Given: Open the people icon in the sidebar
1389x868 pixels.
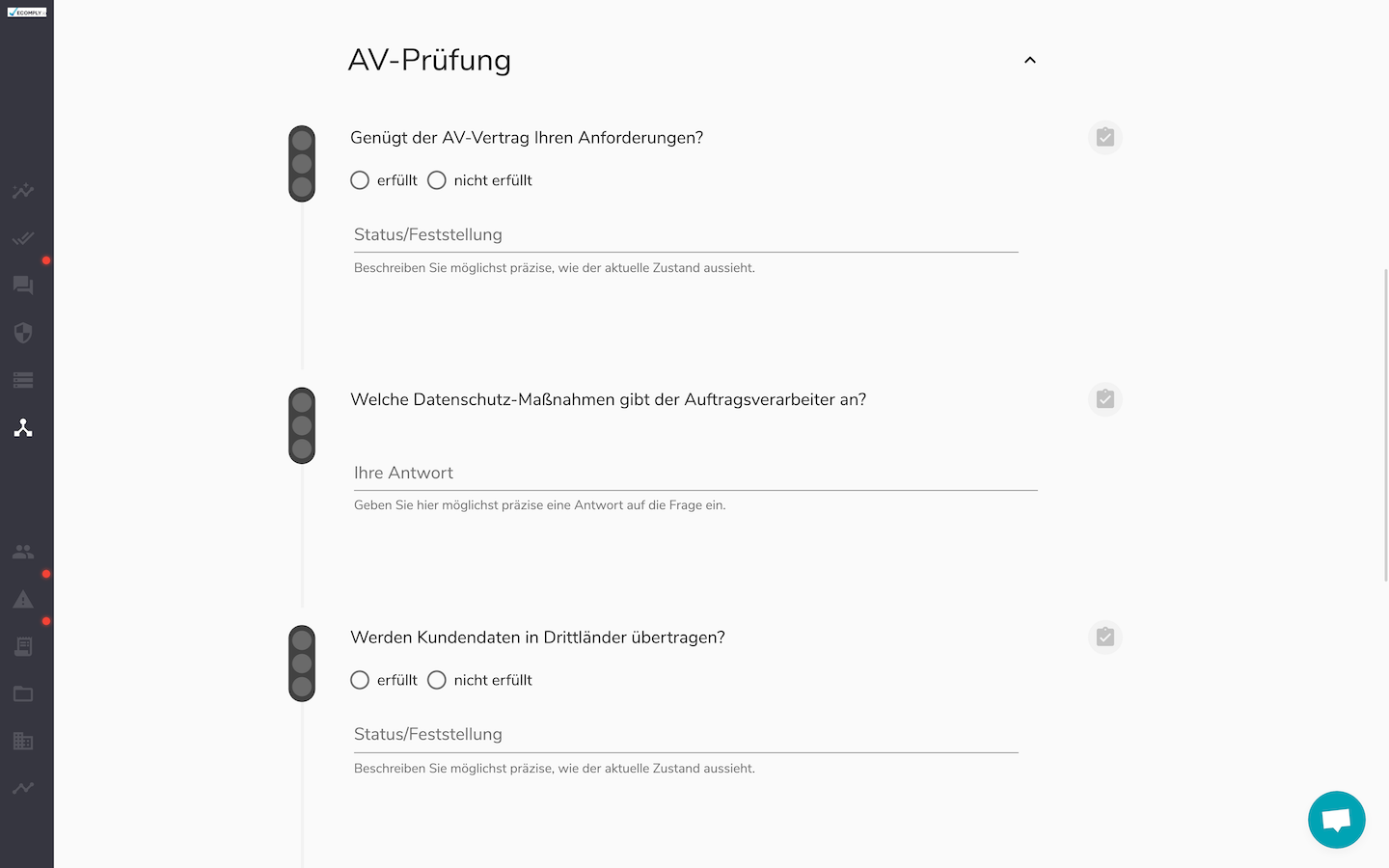Looking at the screenshot, I should (23, 552).
